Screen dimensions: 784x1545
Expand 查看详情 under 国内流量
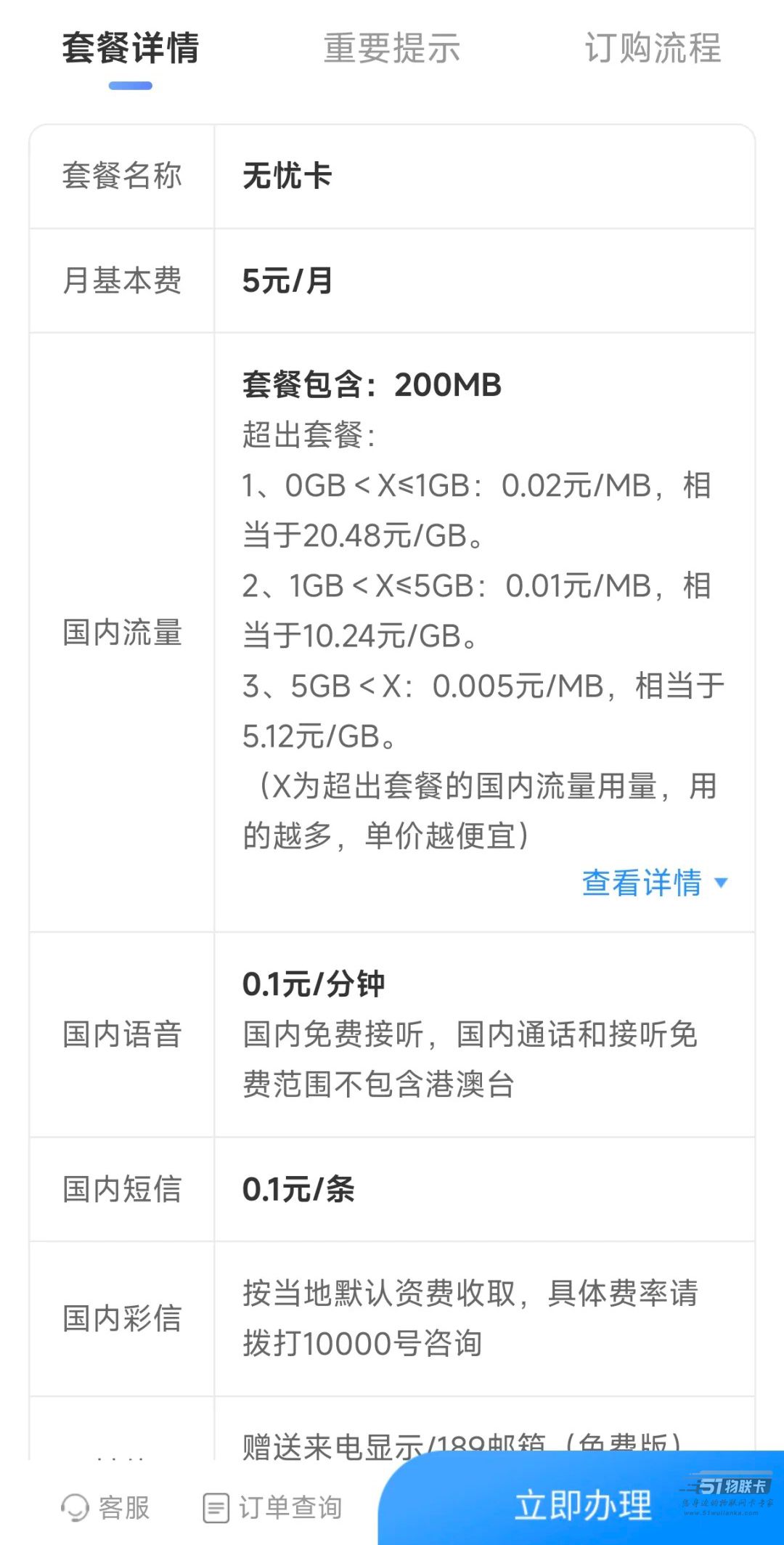coord(655,883)
